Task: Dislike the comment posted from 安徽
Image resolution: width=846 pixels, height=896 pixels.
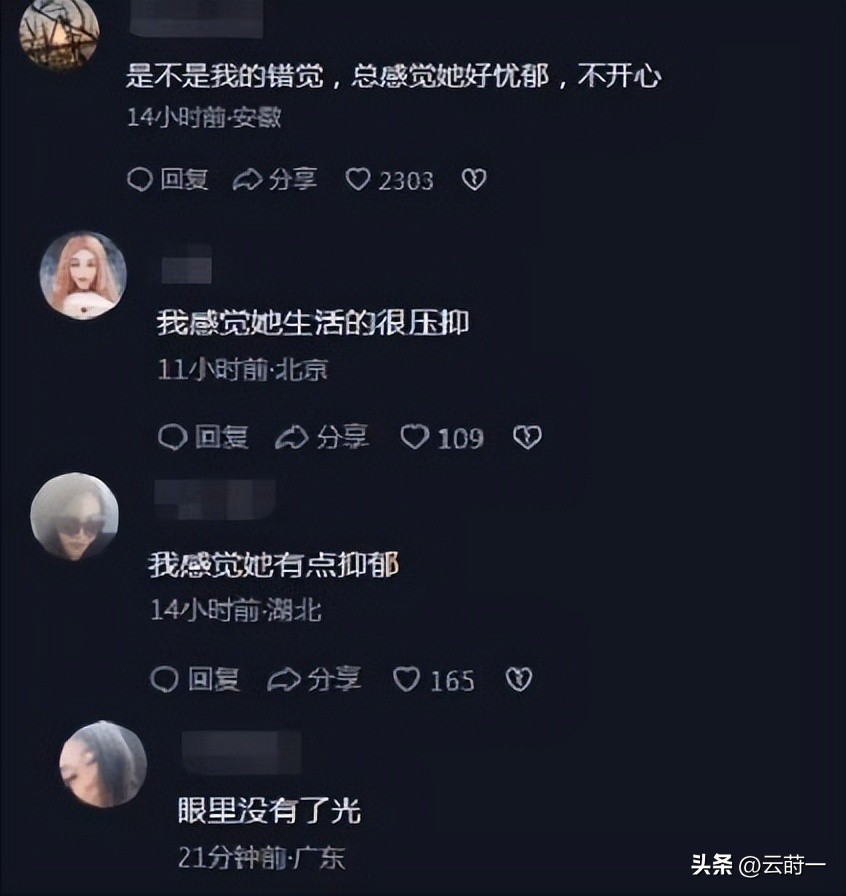Action: coord(473,179)
